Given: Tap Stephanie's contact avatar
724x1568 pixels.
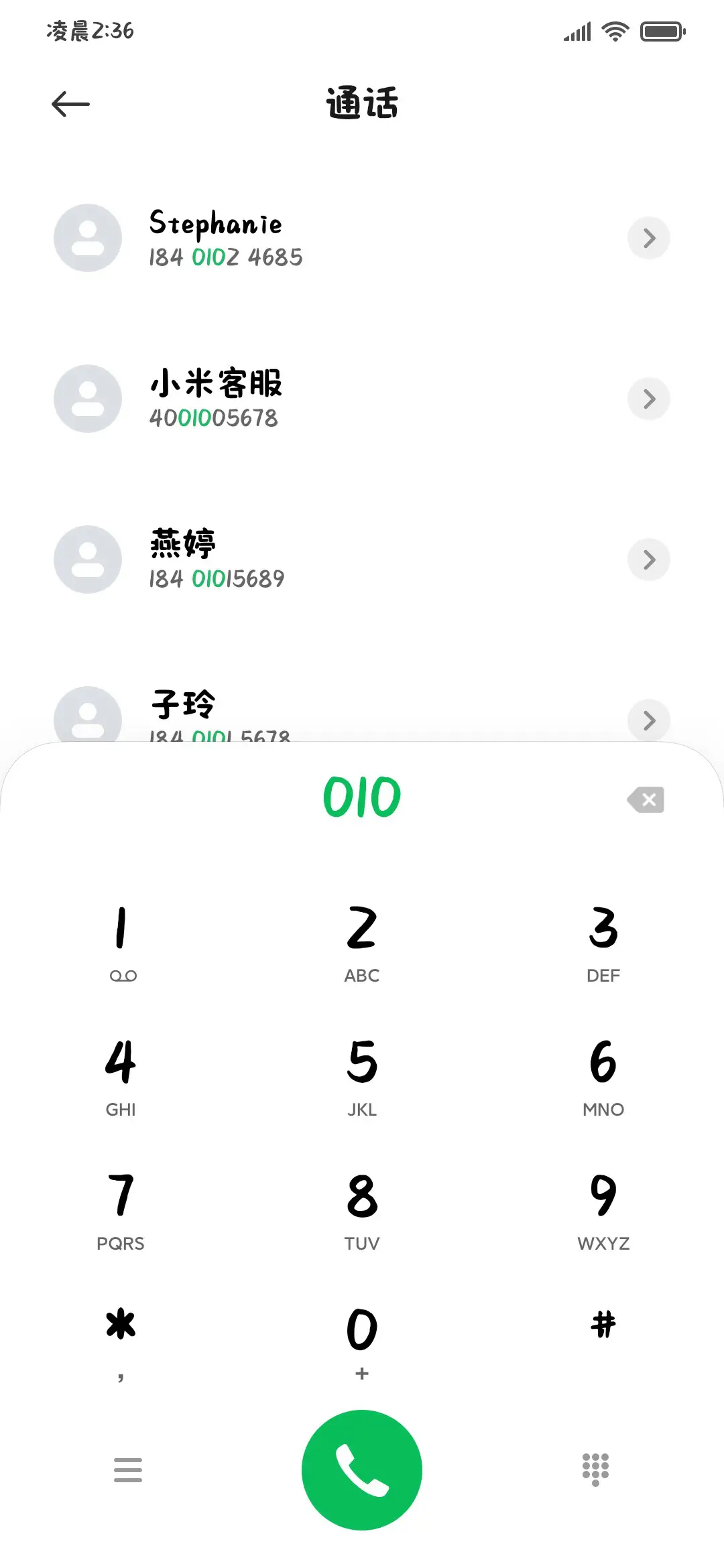Looking at the screenshot, I should pos(87,238).
